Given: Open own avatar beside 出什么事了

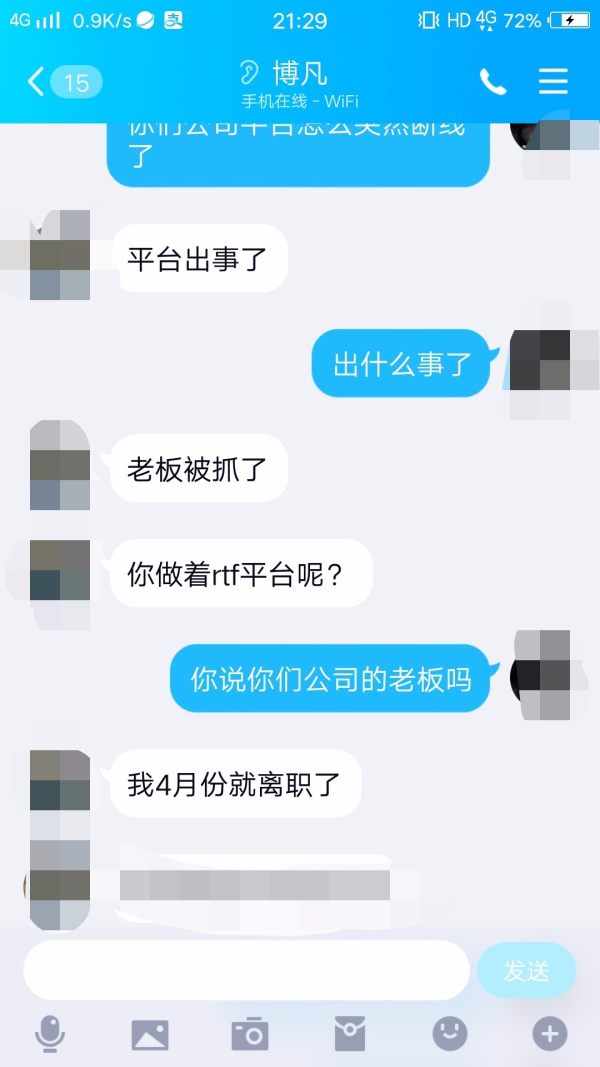Looking at the screenshot, I should coord(541,362).
